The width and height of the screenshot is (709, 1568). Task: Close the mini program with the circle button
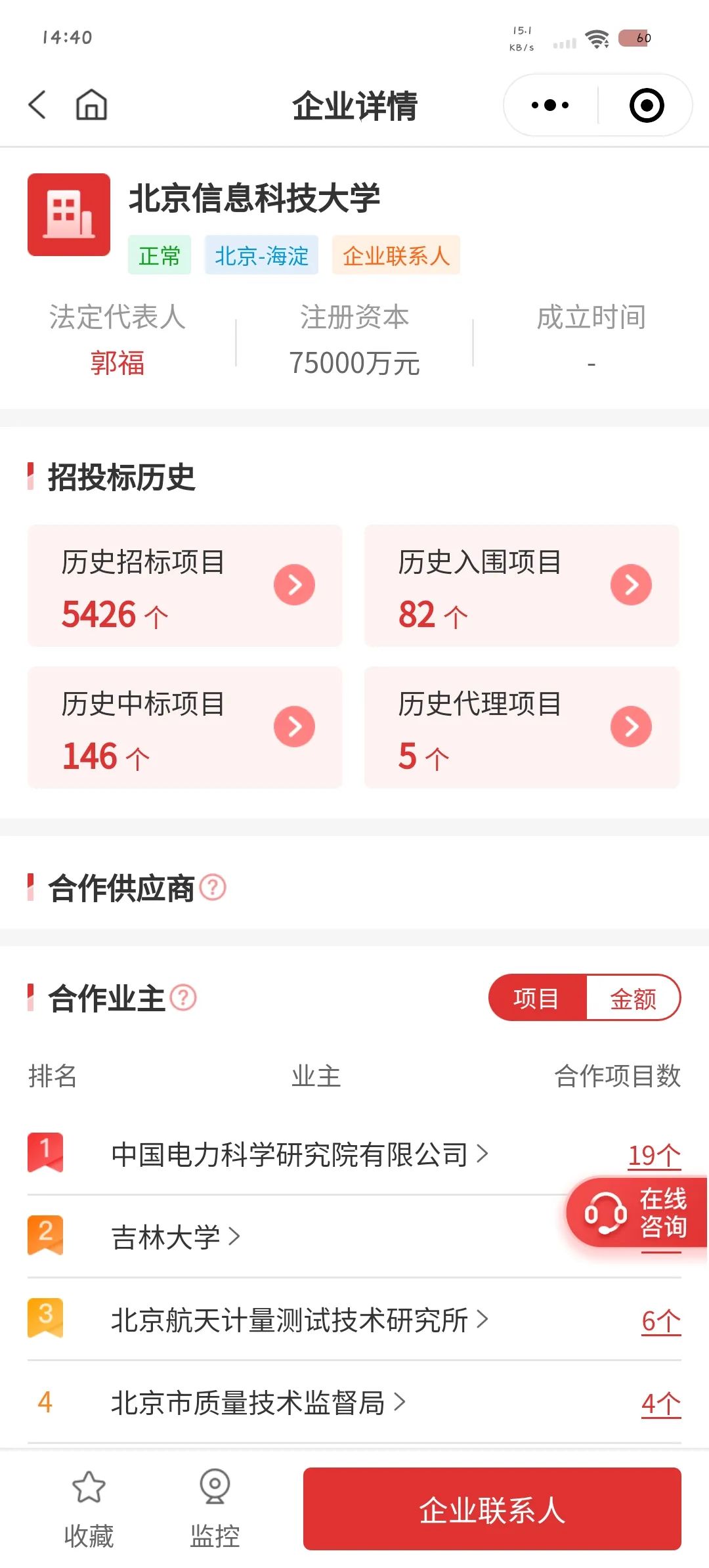point(647,105)
